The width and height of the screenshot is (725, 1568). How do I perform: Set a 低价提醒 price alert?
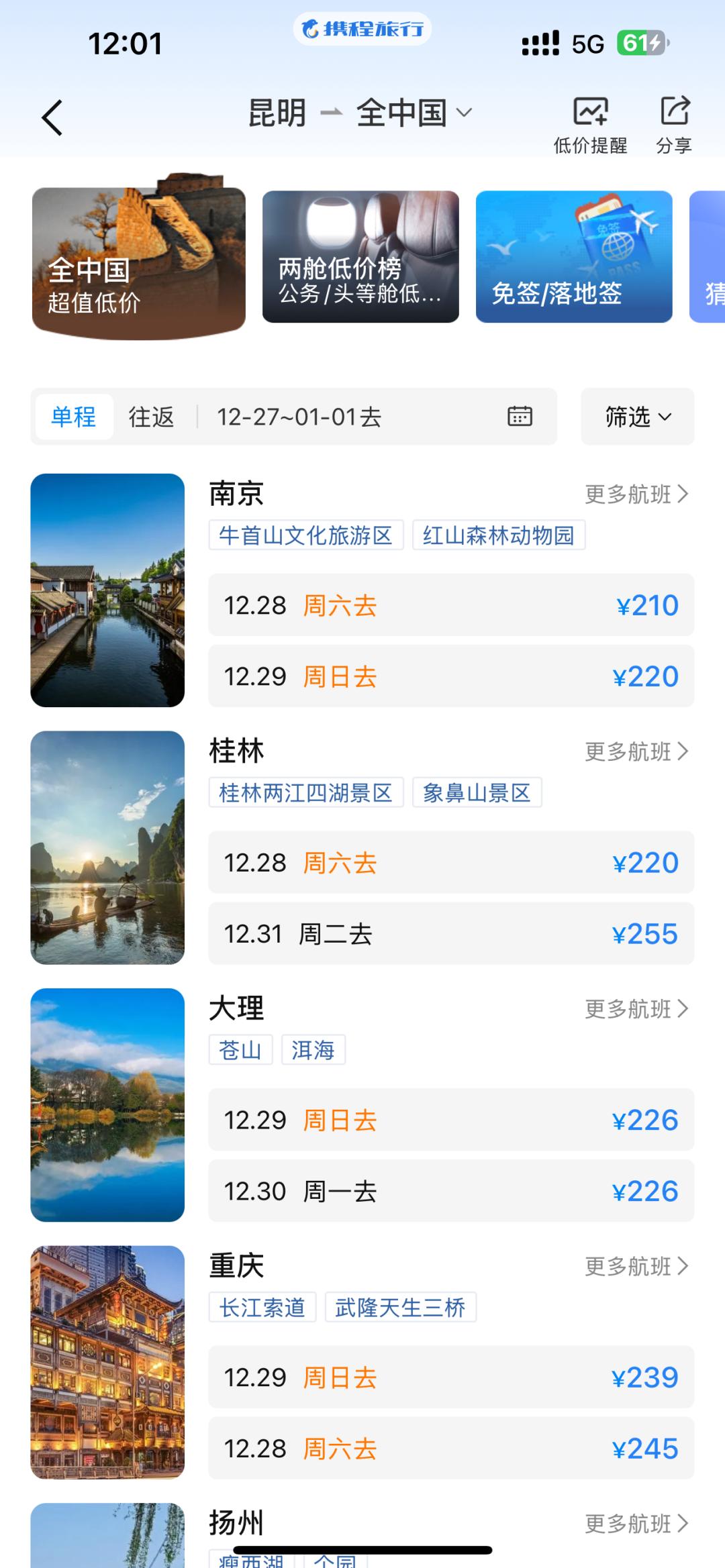click(x=590, y=125)
